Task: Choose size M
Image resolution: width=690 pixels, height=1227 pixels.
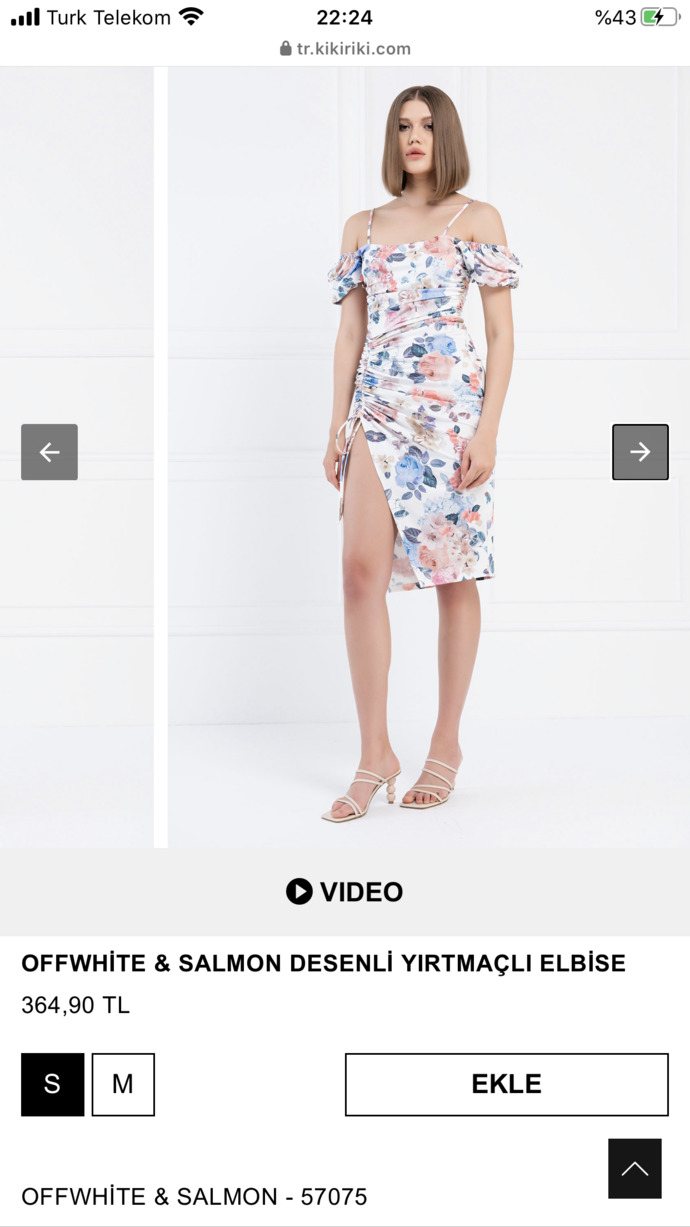Action: (123, 1084)
